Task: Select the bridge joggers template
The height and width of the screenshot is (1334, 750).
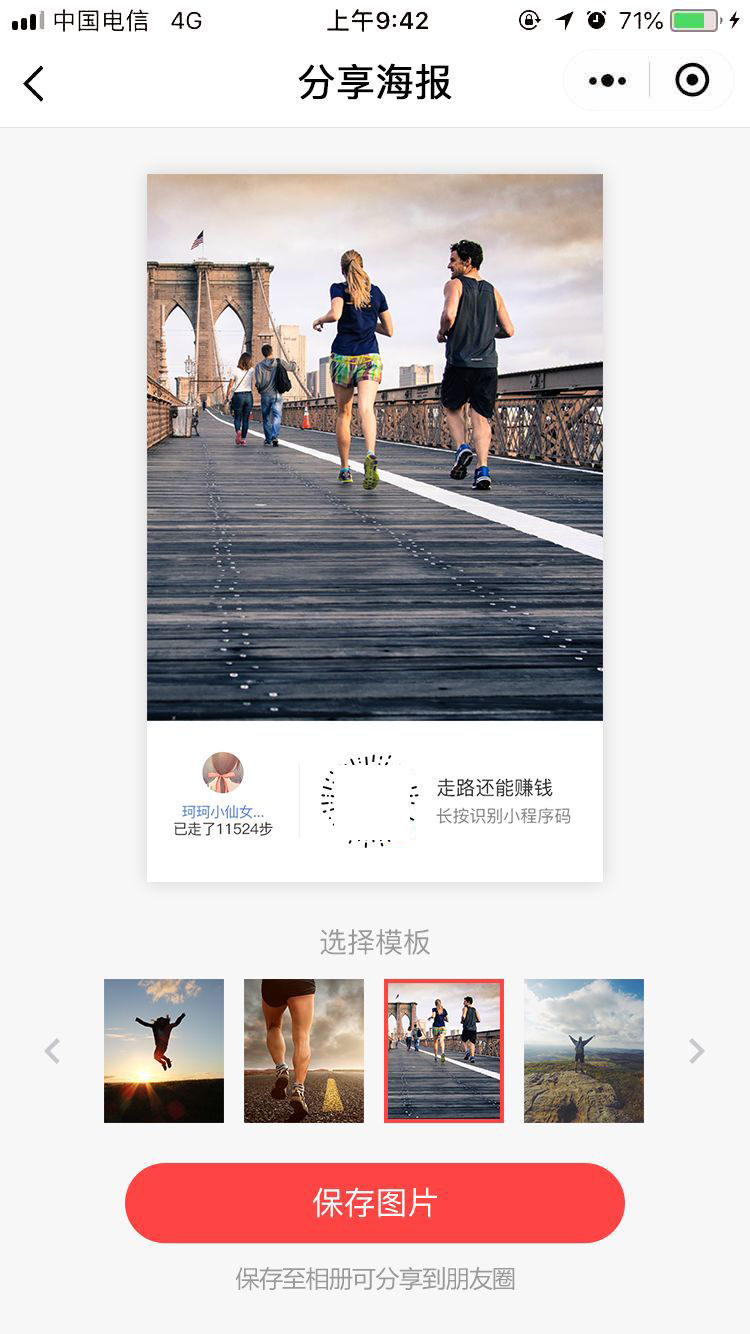Action: [x=444, y=1051]
